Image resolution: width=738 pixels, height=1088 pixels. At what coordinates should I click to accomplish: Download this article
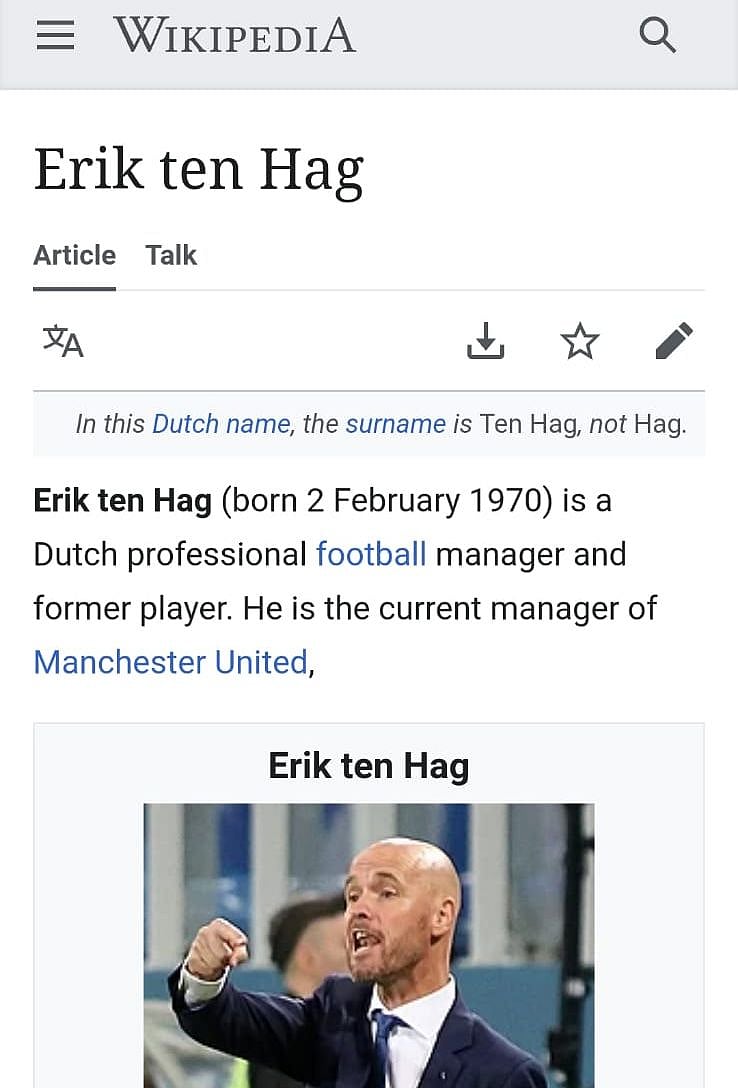pyautogui.click(x=485, y=342)
